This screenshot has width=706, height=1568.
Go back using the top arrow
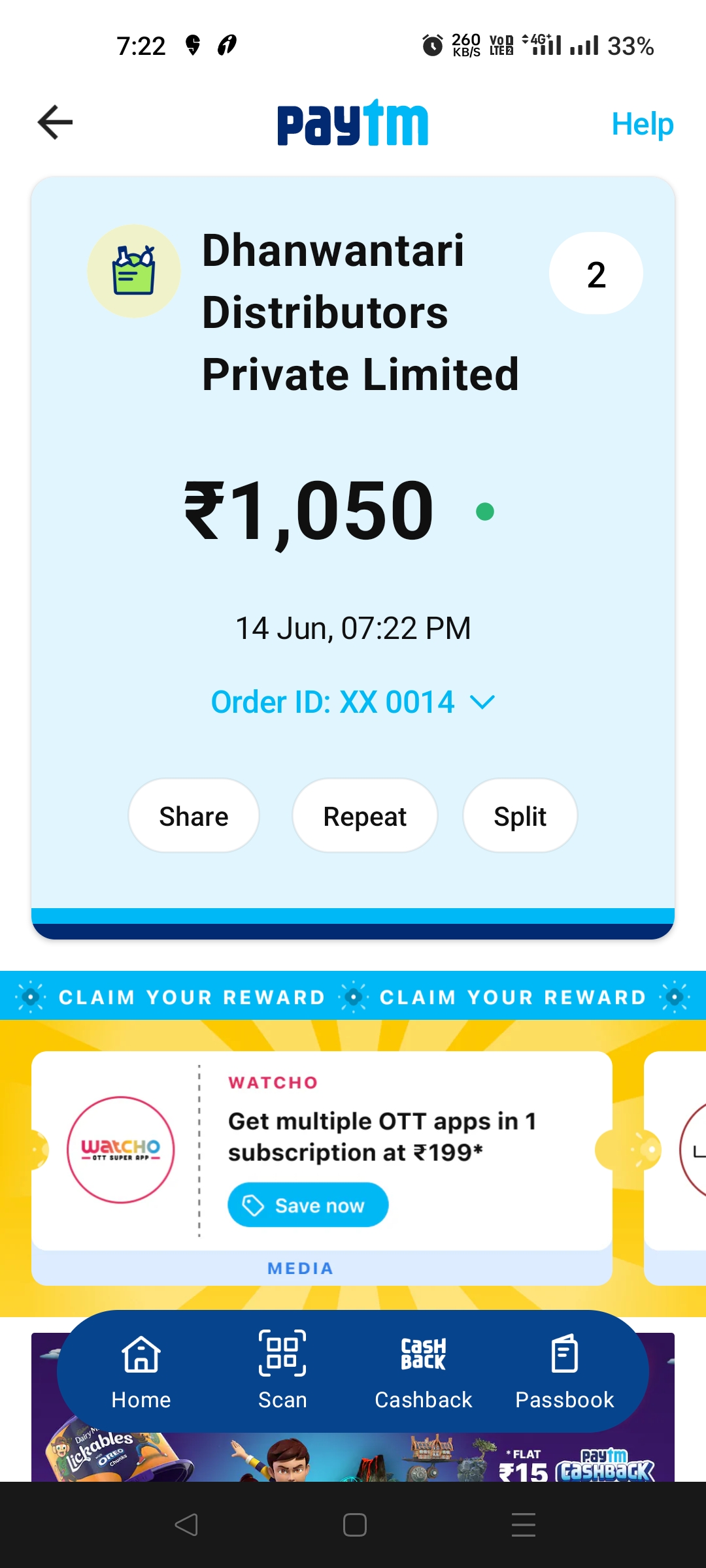(55, 123)
